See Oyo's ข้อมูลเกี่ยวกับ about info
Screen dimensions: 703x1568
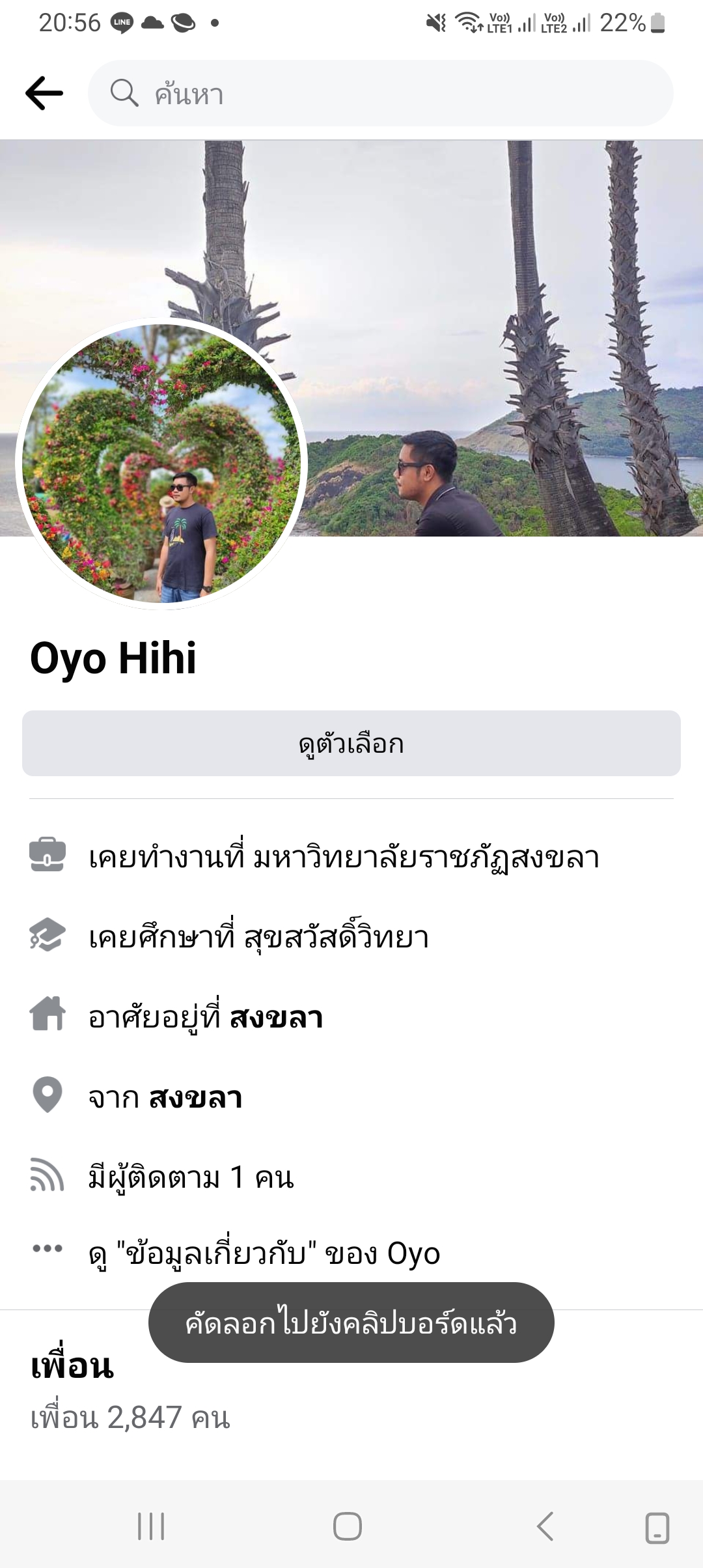pos(264,1253)
